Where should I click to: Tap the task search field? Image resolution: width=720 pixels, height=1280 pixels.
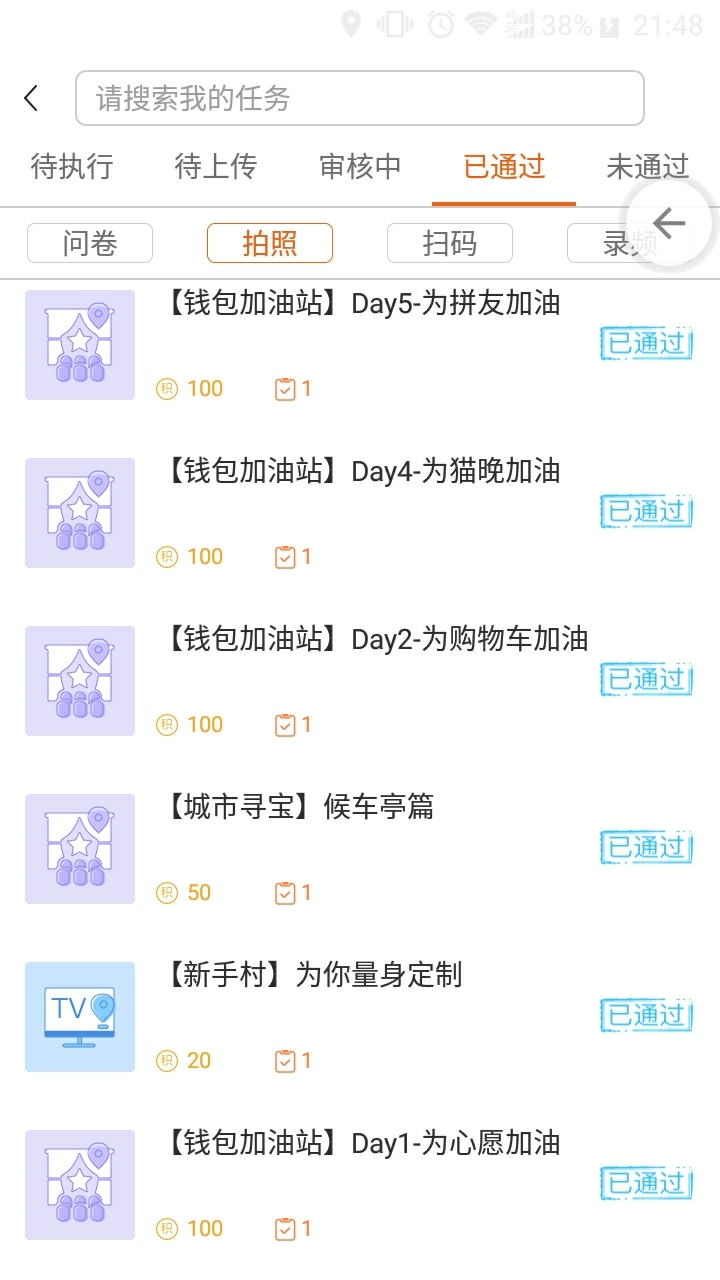[x=360, y=98]
